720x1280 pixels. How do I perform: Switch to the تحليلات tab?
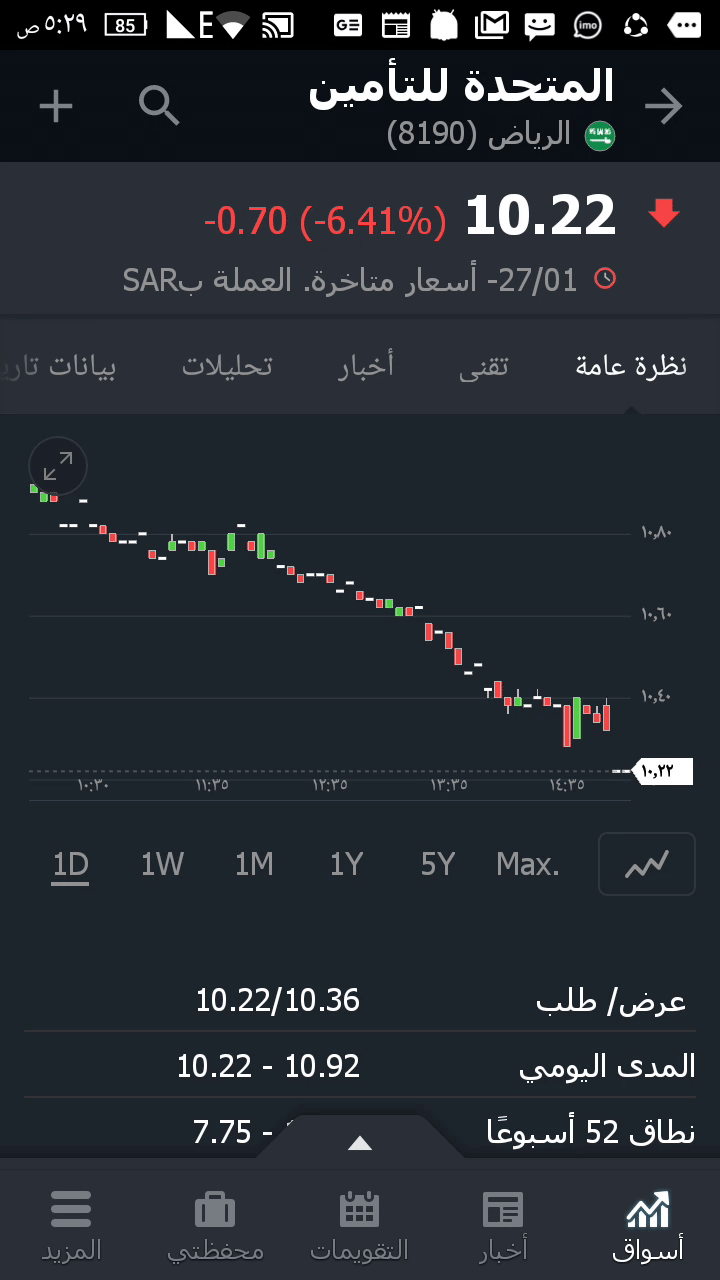coord(227,366)
